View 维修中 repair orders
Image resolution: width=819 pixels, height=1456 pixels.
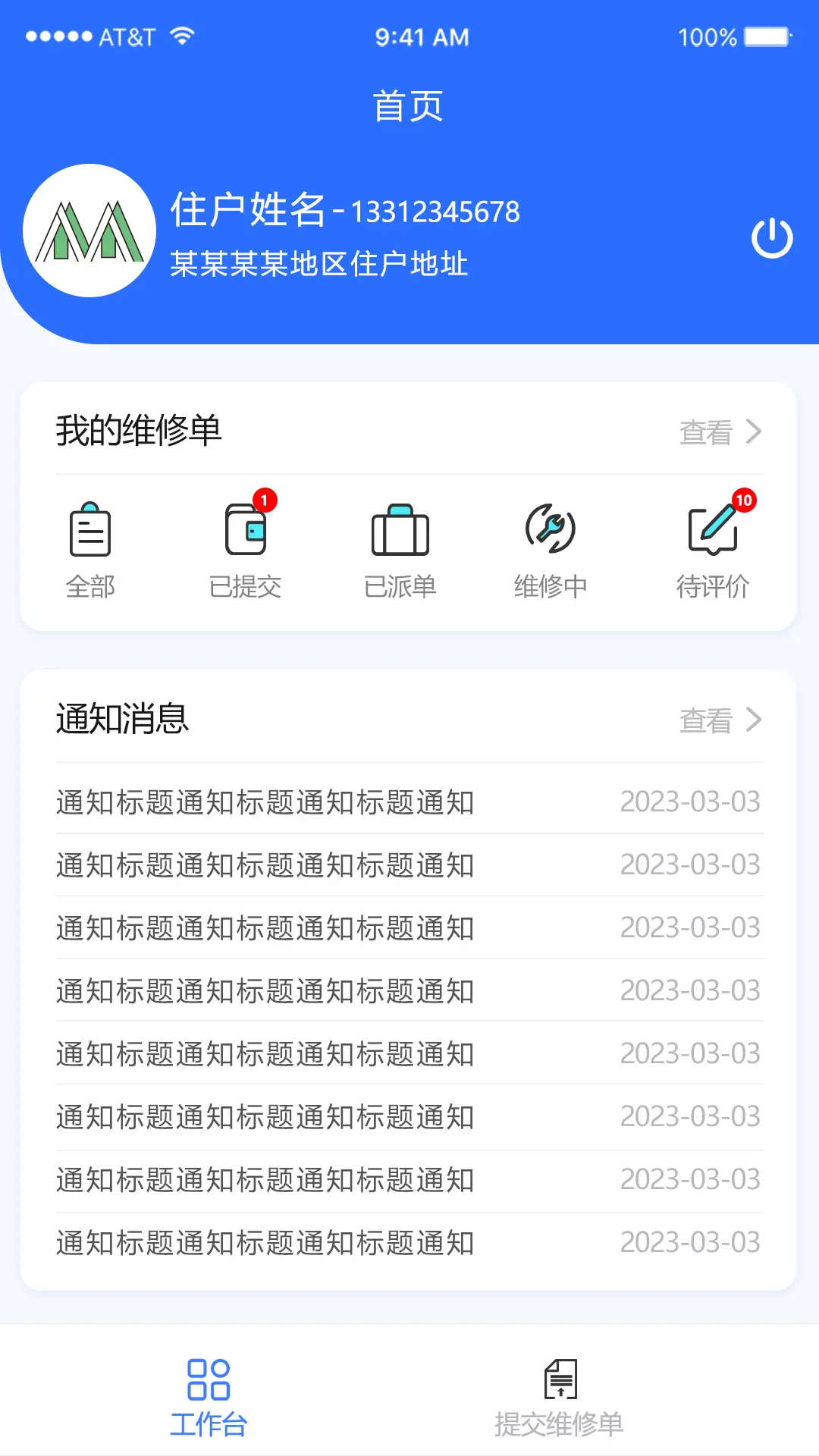(x=551, y=550)
